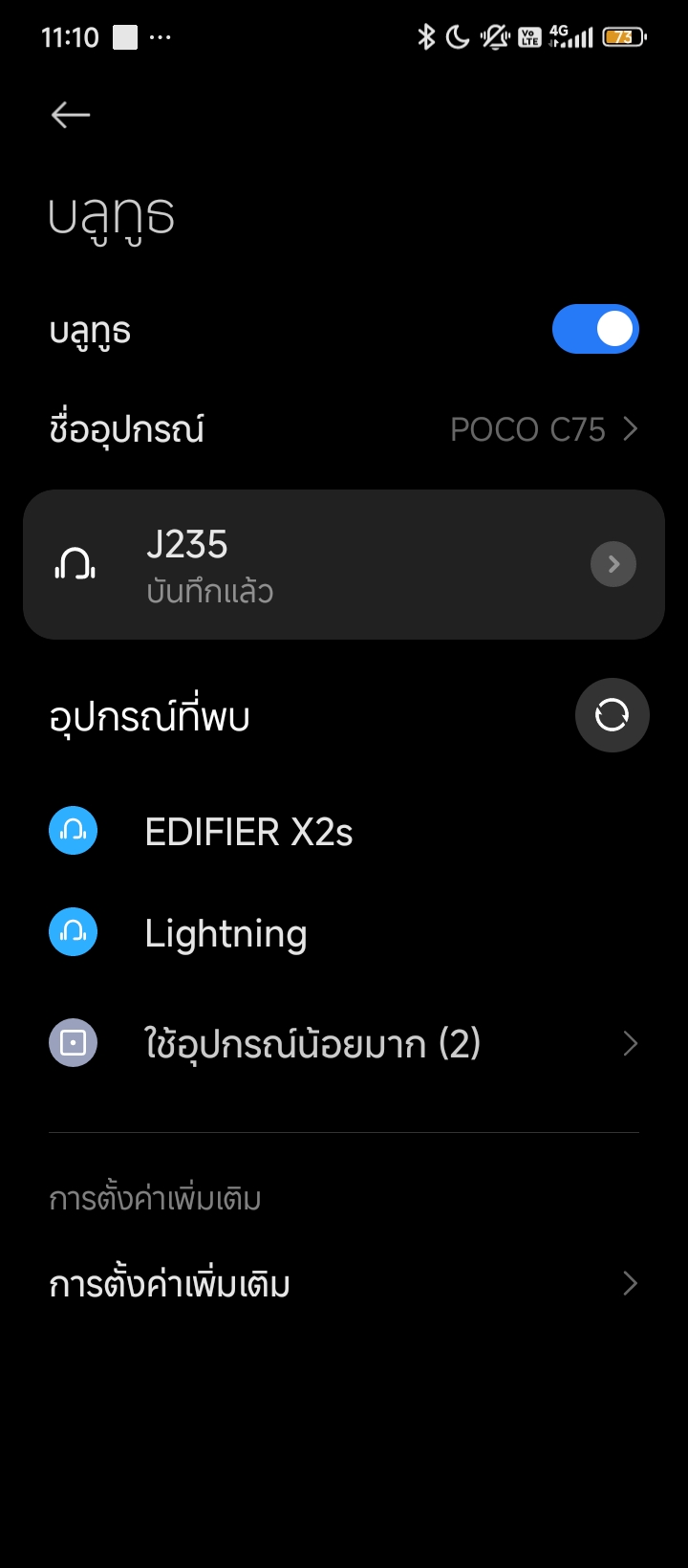This screenshot has height=1568, width=688.
Task: Open J235 device details arrow
Action: pyautogui.click(x=613, y=564)
